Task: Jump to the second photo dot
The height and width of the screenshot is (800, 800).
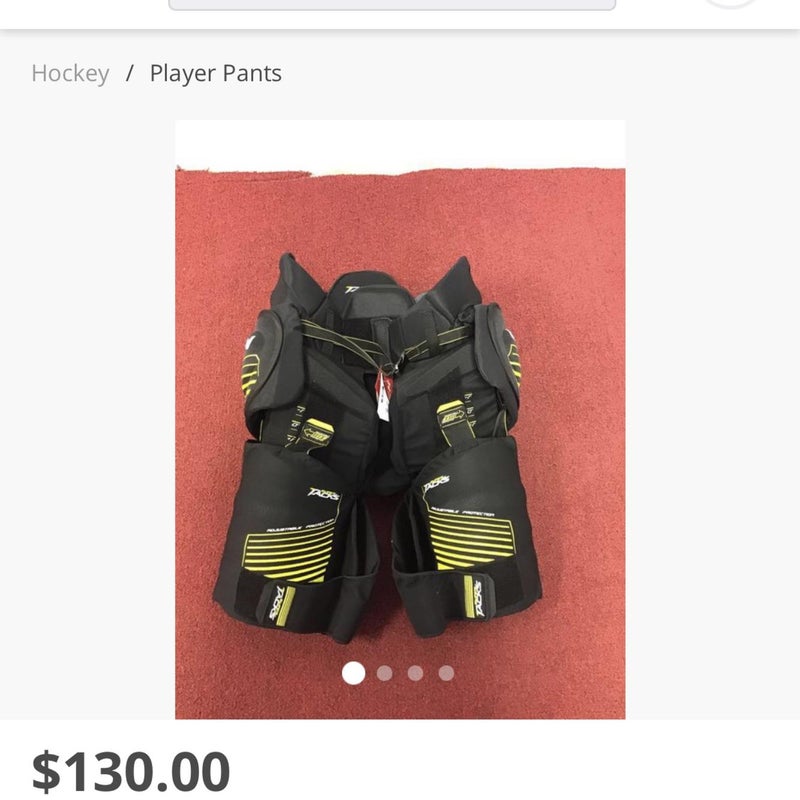Action: tap(384, 673)
